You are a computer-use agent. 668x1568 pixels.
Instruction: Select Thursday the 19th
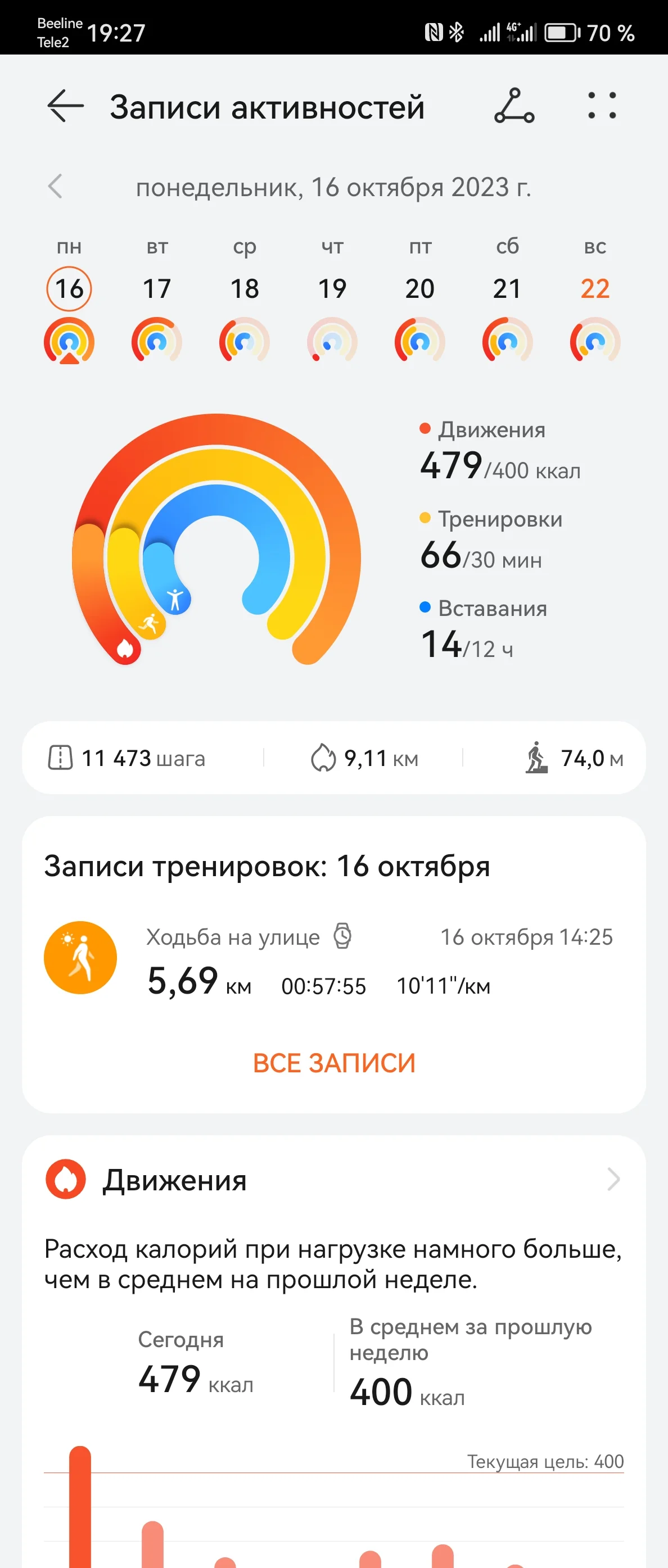click(332, 289)
